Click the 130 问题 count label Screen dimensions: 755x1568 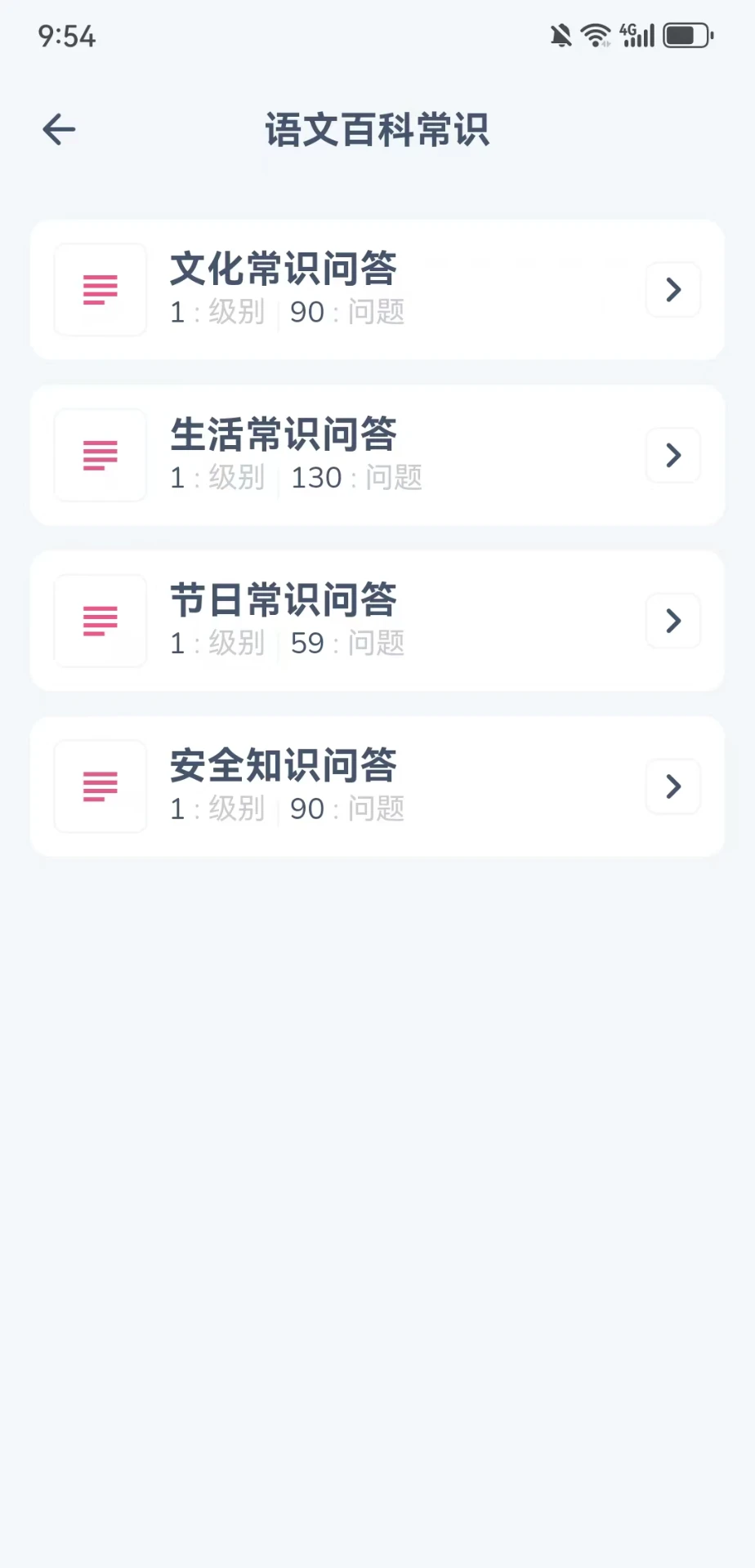point(355,477)
